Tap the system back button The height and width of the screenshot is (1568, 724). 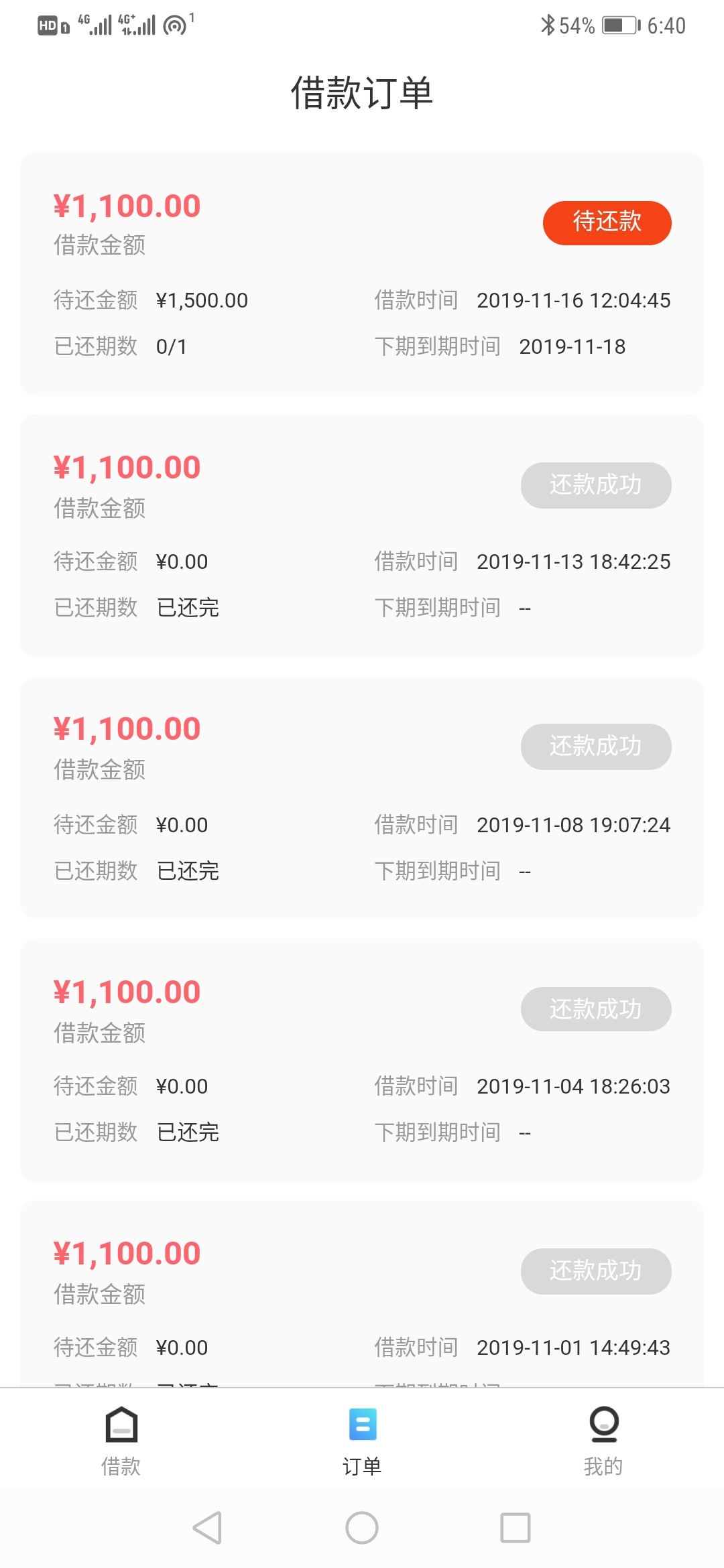[x=207, y=1528]
